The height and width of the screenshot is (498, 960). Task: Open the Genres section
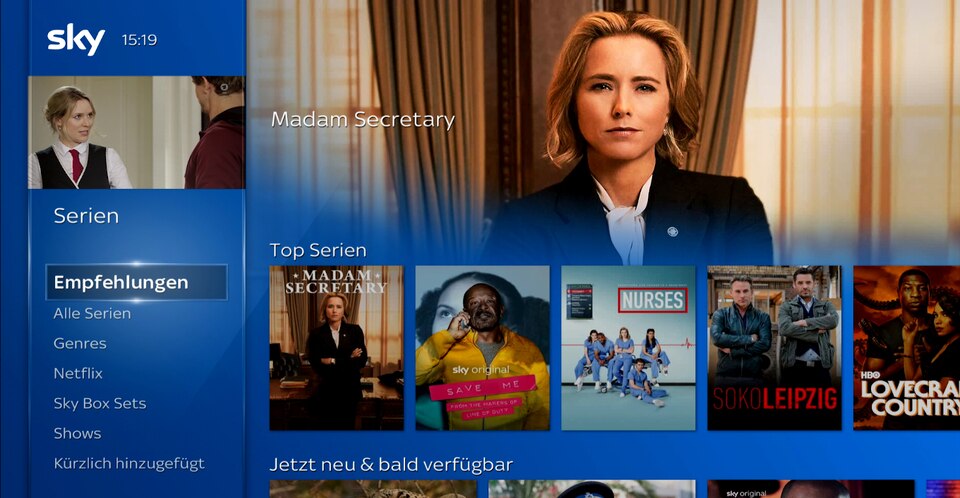click(80, 343)
